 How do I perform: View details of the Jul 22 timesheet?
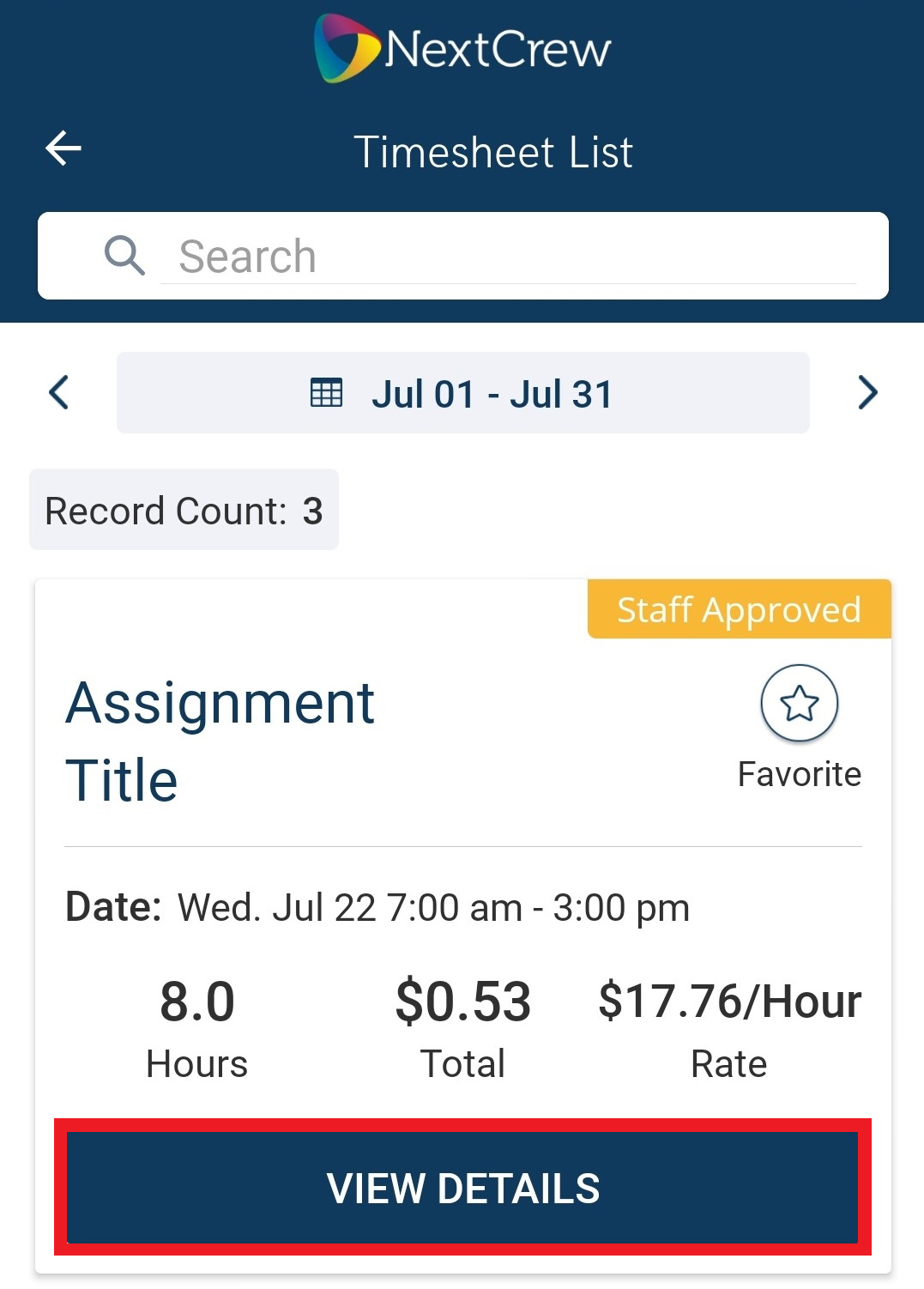[462, 1188]
